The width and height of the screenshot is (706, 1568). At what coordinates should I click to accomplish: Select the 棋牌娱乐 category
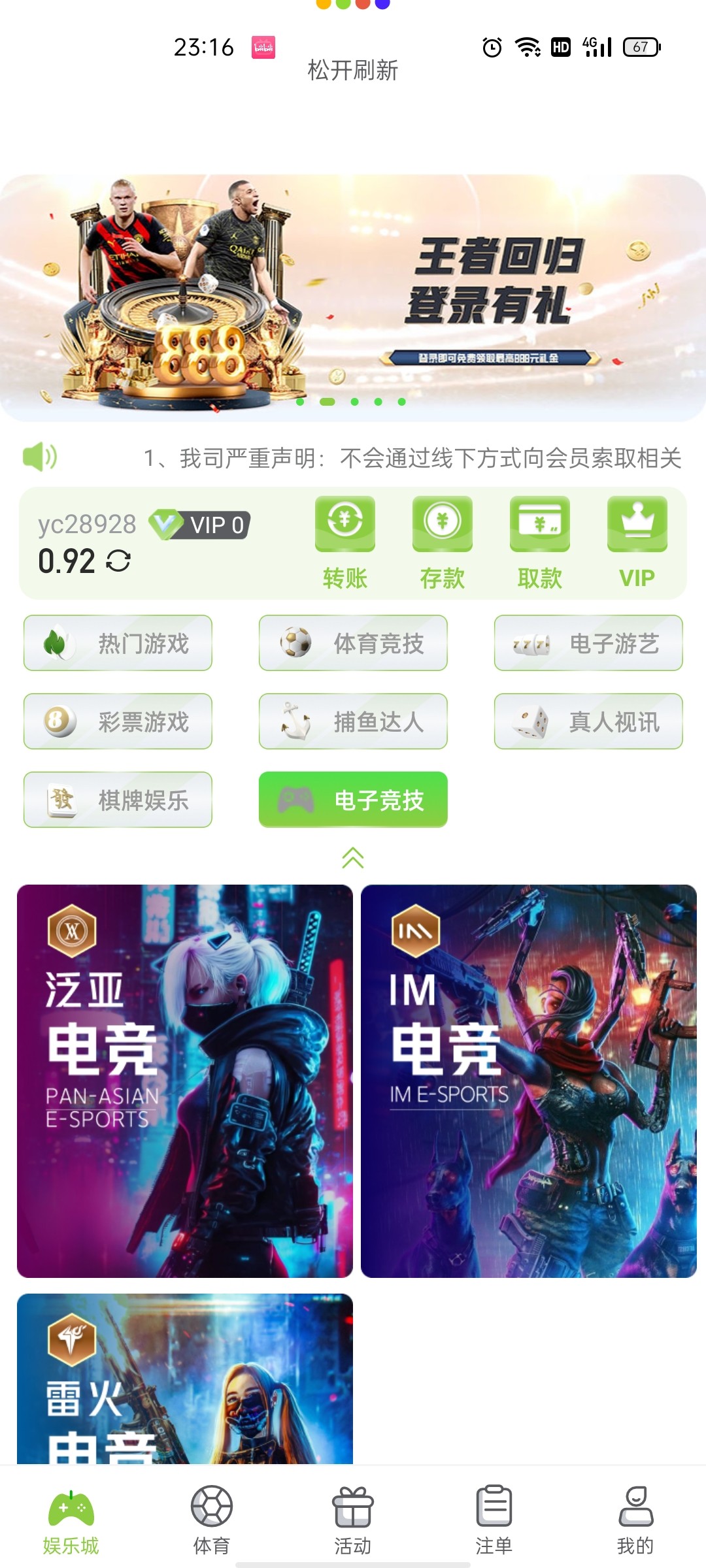point(118,800)
